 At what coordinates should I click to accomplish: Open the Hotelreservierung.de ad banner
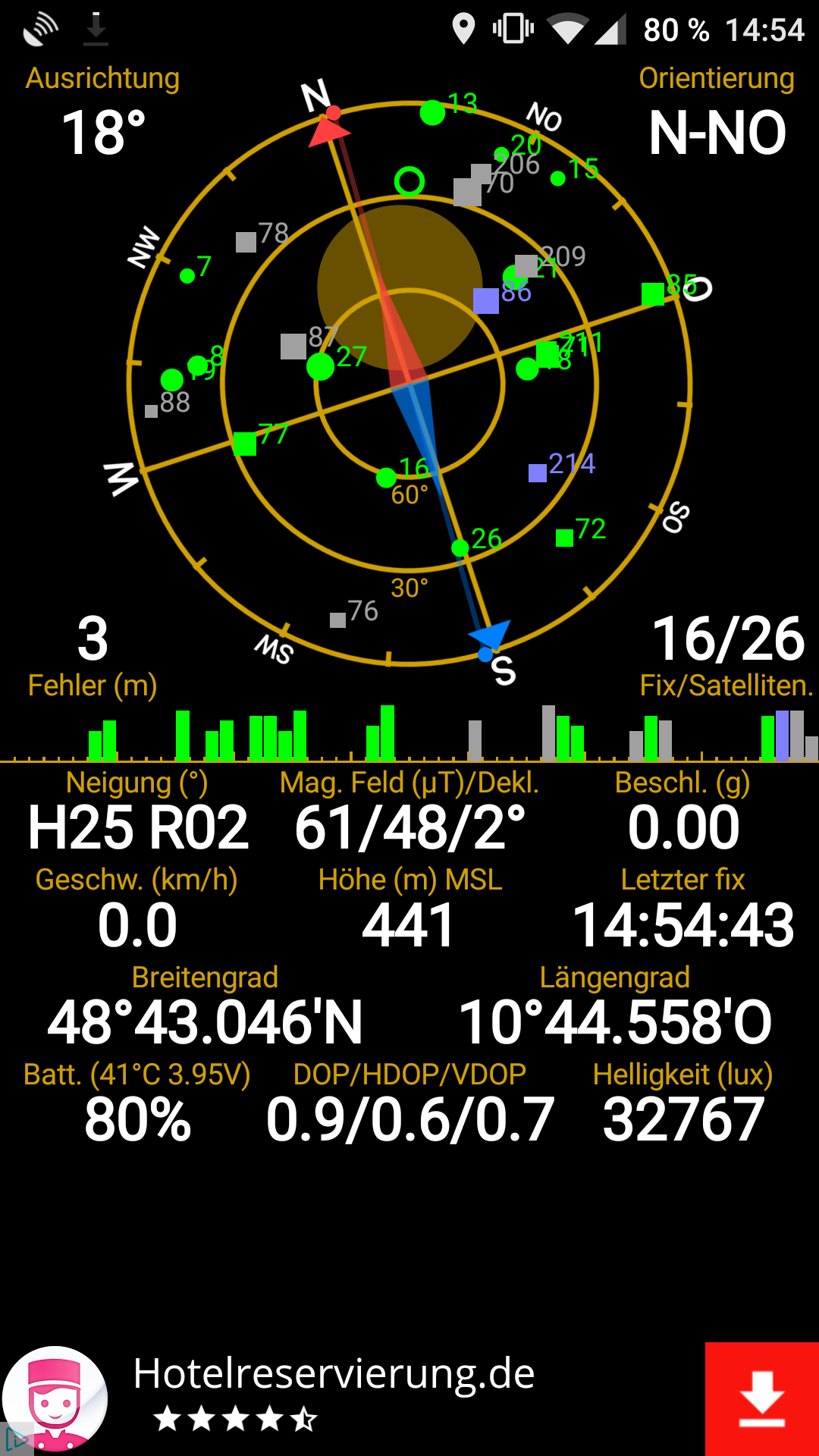click(409, 1398)
